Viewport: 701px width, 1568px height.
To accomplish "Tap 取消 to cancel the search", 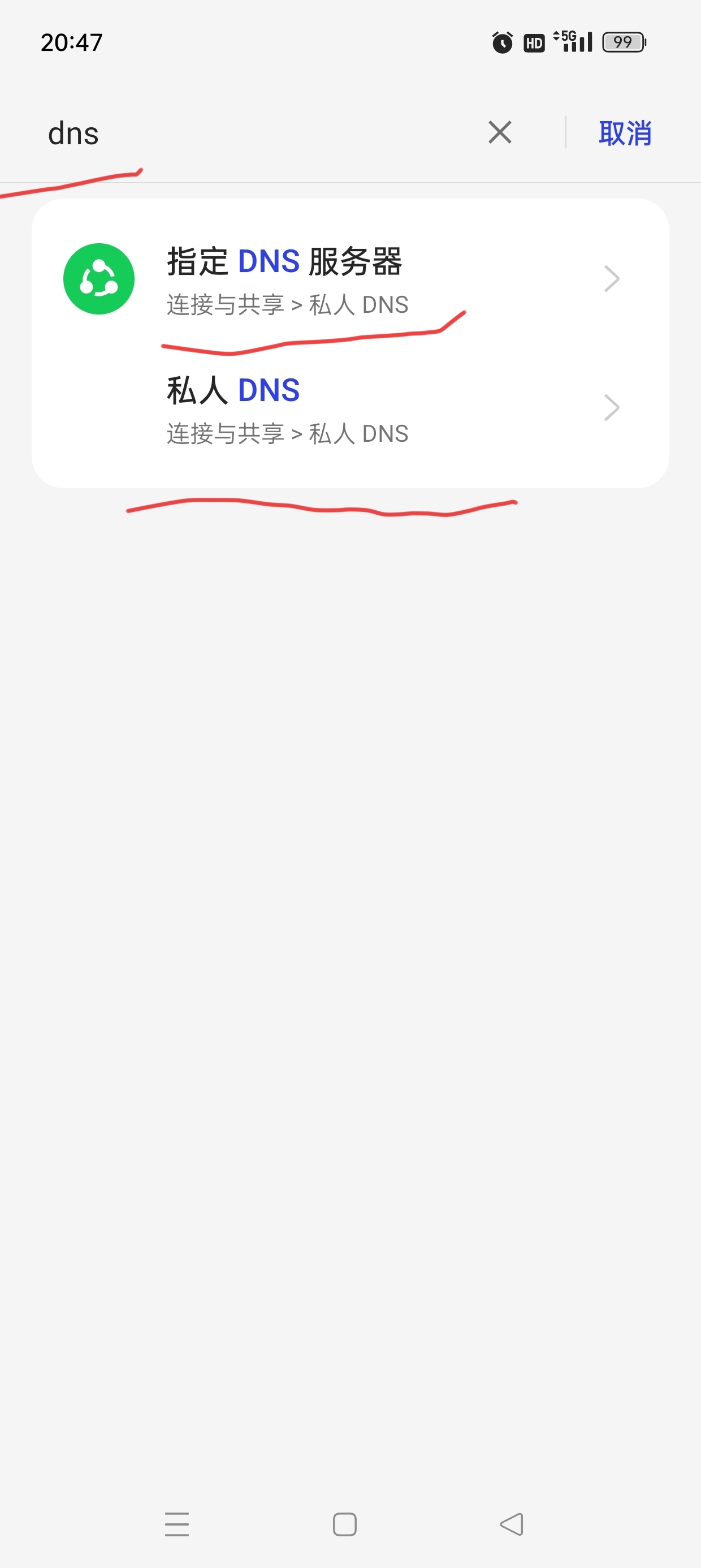I will coord(626,133).
